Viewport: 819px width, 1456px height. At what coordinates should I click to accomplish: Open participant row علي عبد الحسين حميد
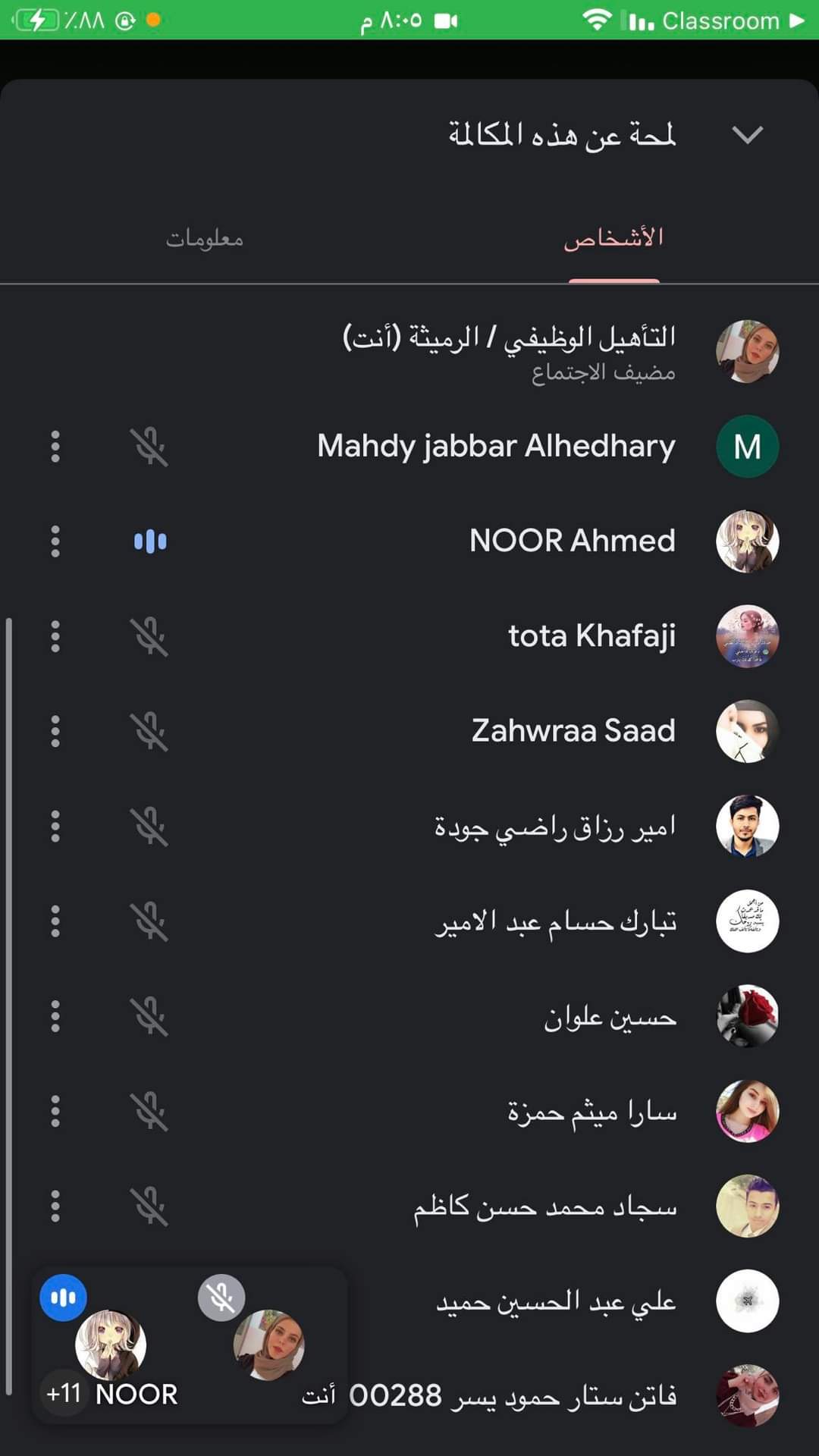tap(555, 1301)
